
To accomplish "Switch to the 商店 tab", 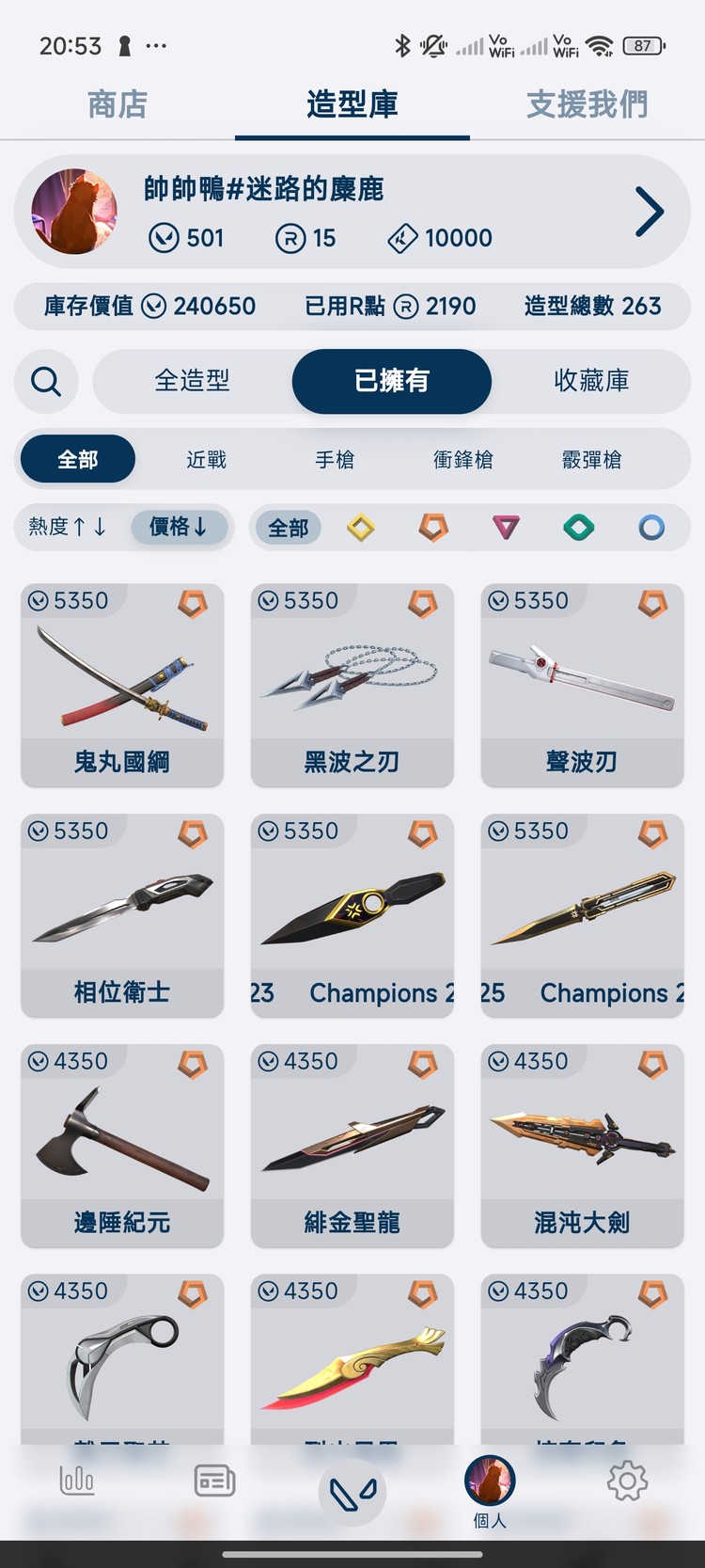I will 116,104.
